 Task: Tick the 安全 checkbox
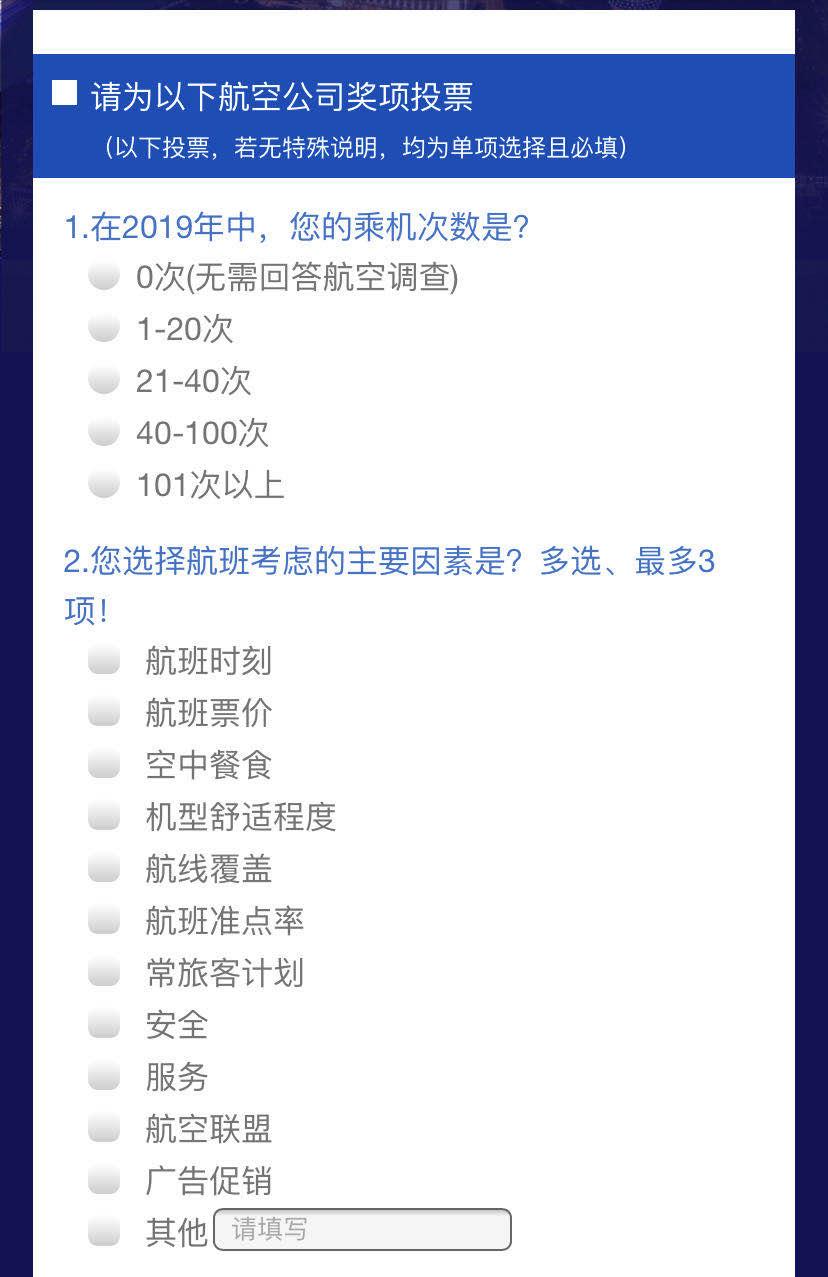(104, 1025)
